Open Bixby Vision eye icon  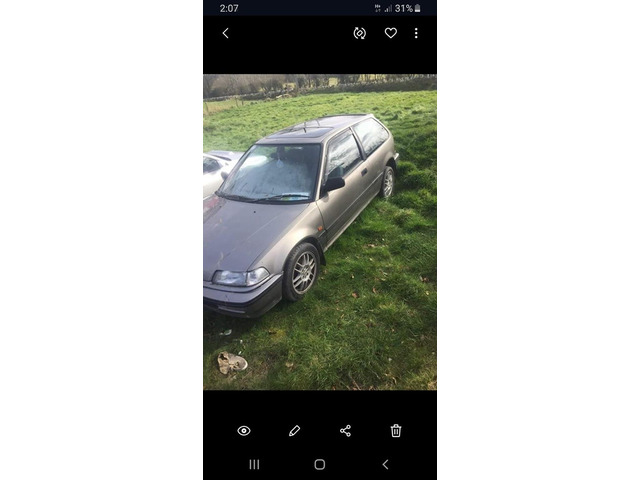(244, 431)
